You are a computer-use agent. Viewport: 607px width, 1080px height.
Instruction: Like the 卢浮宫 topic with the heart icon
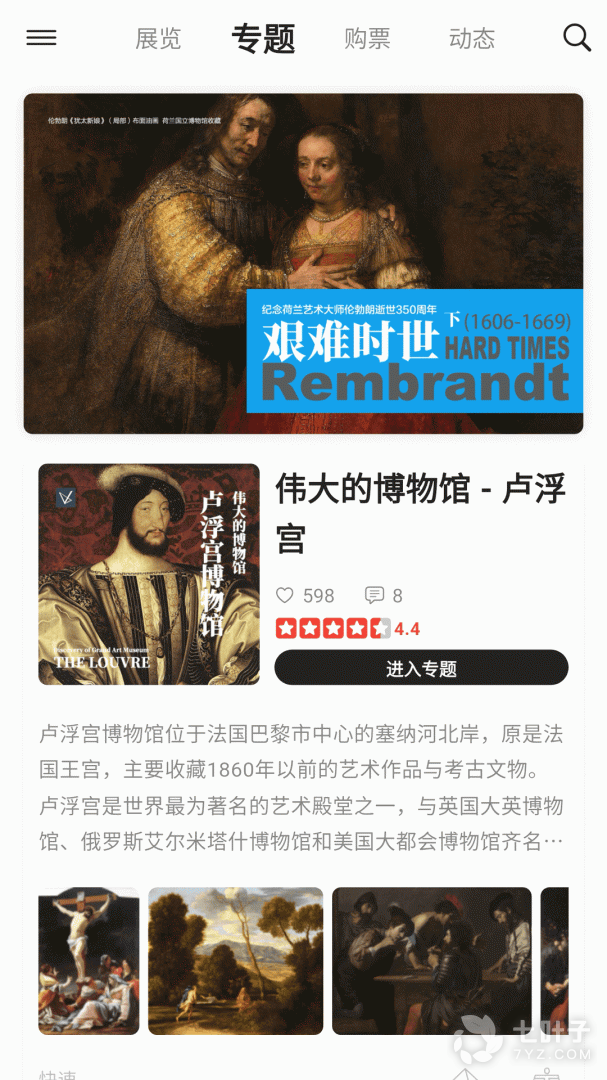tap(285, 595)
